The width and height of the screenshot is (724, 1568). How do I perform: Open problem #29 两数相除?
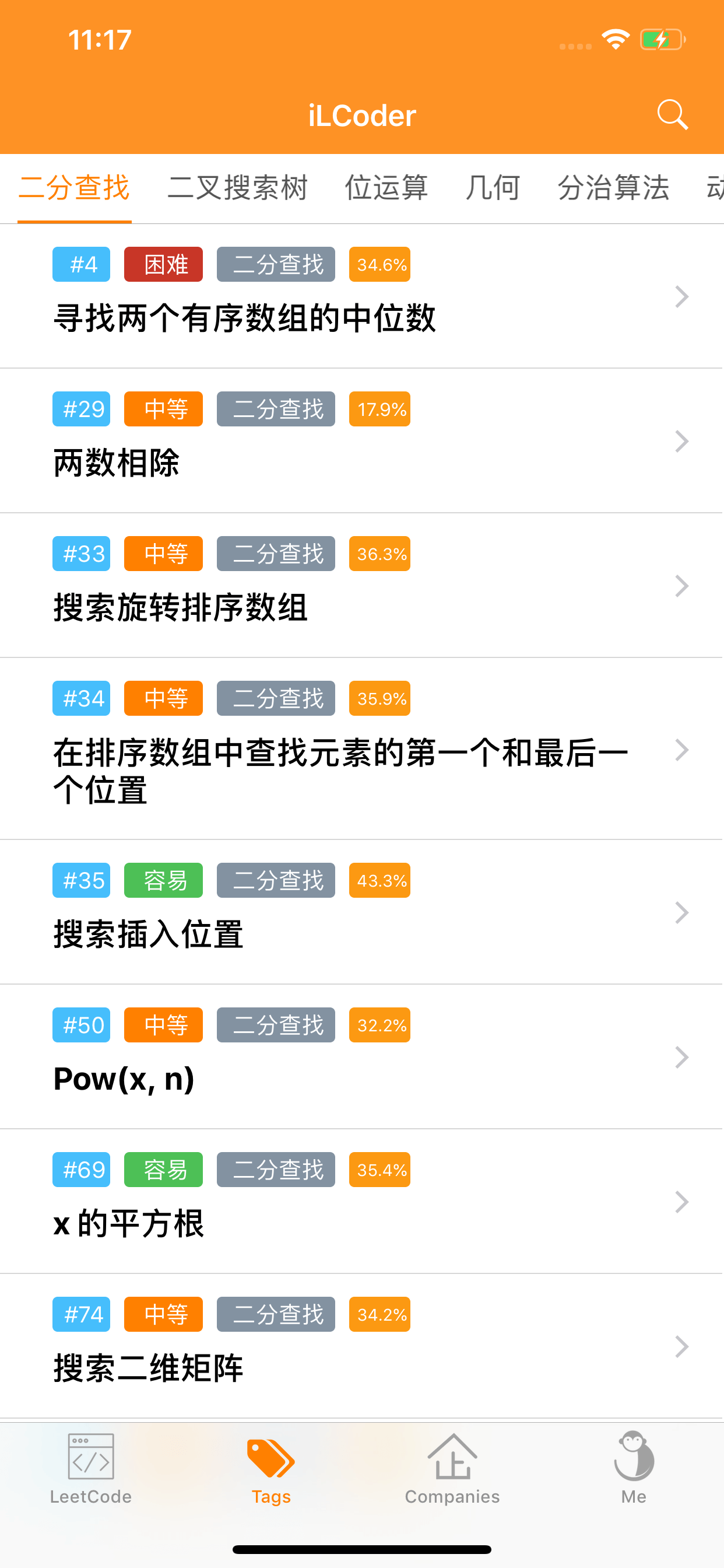coord(362,440)
